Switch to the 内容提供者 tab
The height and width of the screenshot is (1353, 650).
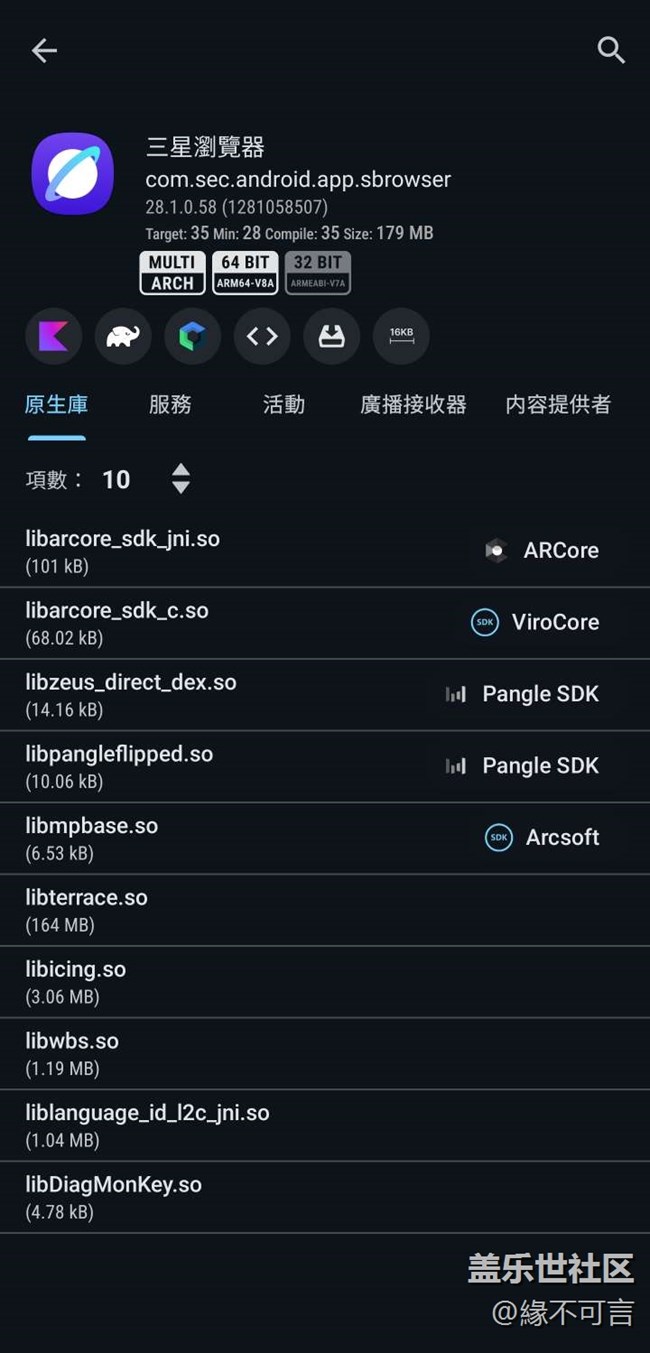click(558, 404)
